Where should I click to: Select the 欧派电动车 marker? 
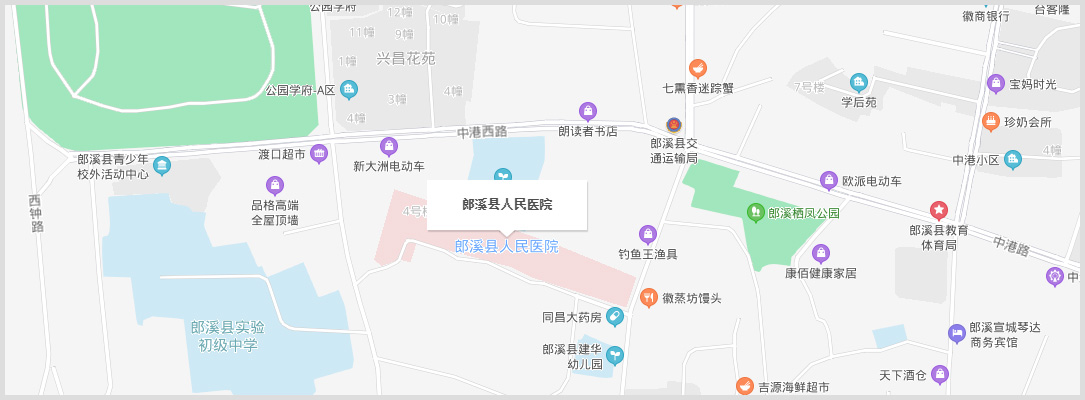tap(828, 181)
